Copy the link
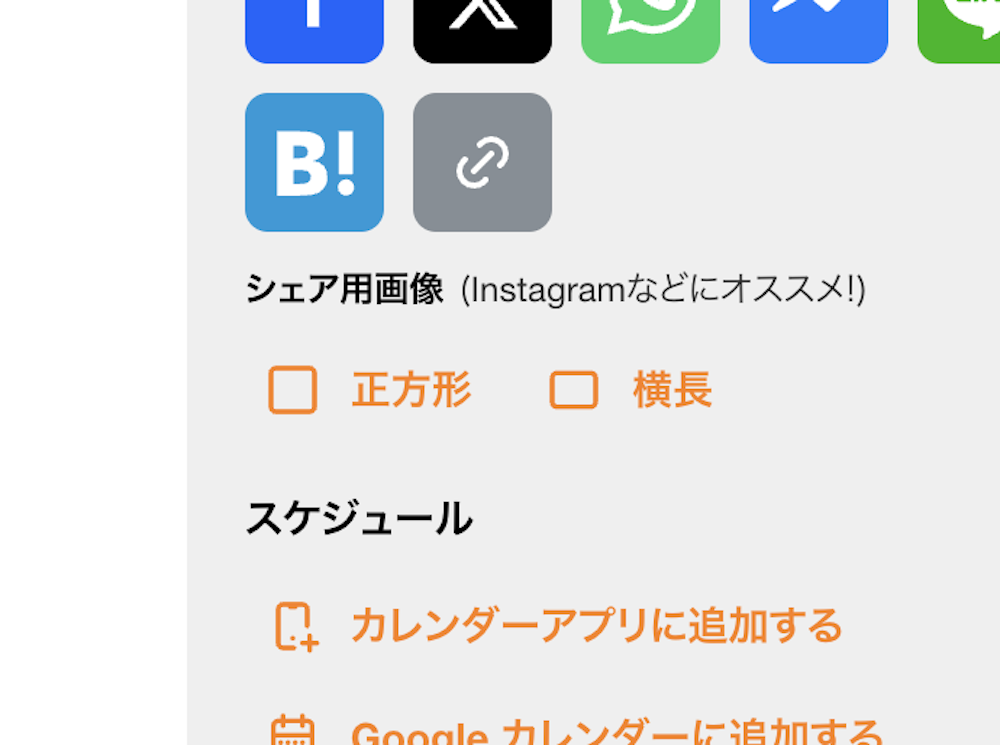The width and height of the screenshot is (1000, 745). click(x=482, y=162)
